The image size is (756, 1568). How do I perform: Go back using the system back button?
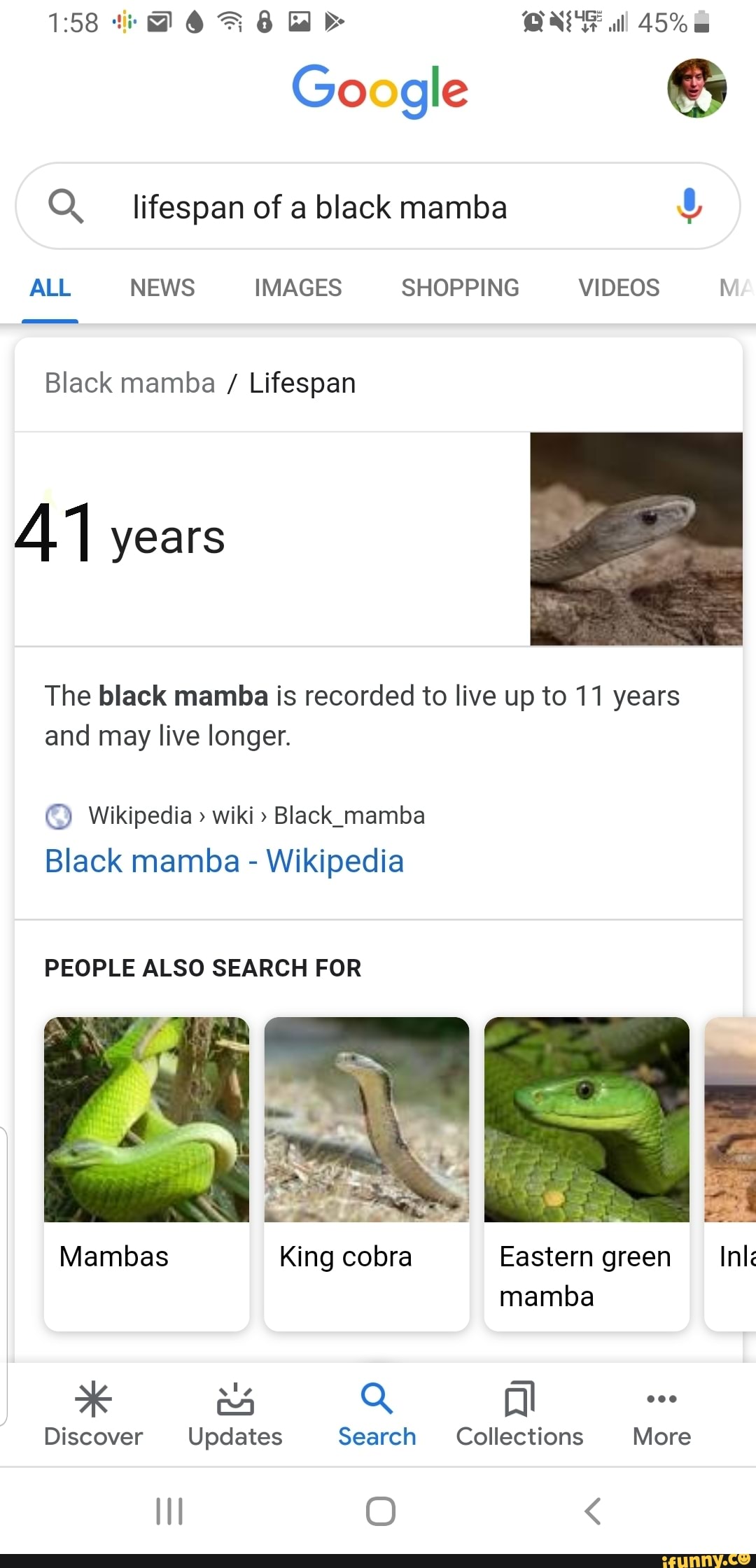592,1511
